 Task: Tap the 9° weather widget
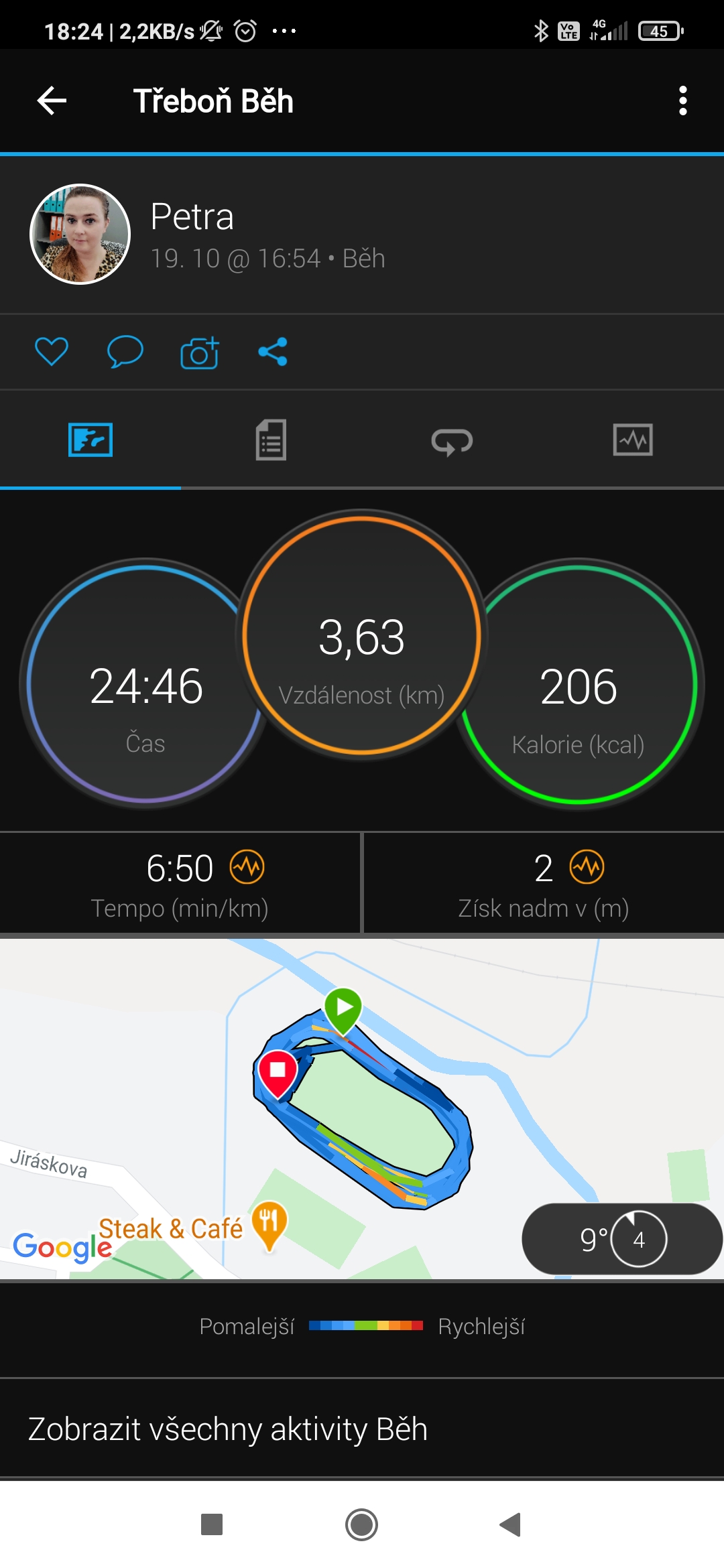coord(621,1239)
